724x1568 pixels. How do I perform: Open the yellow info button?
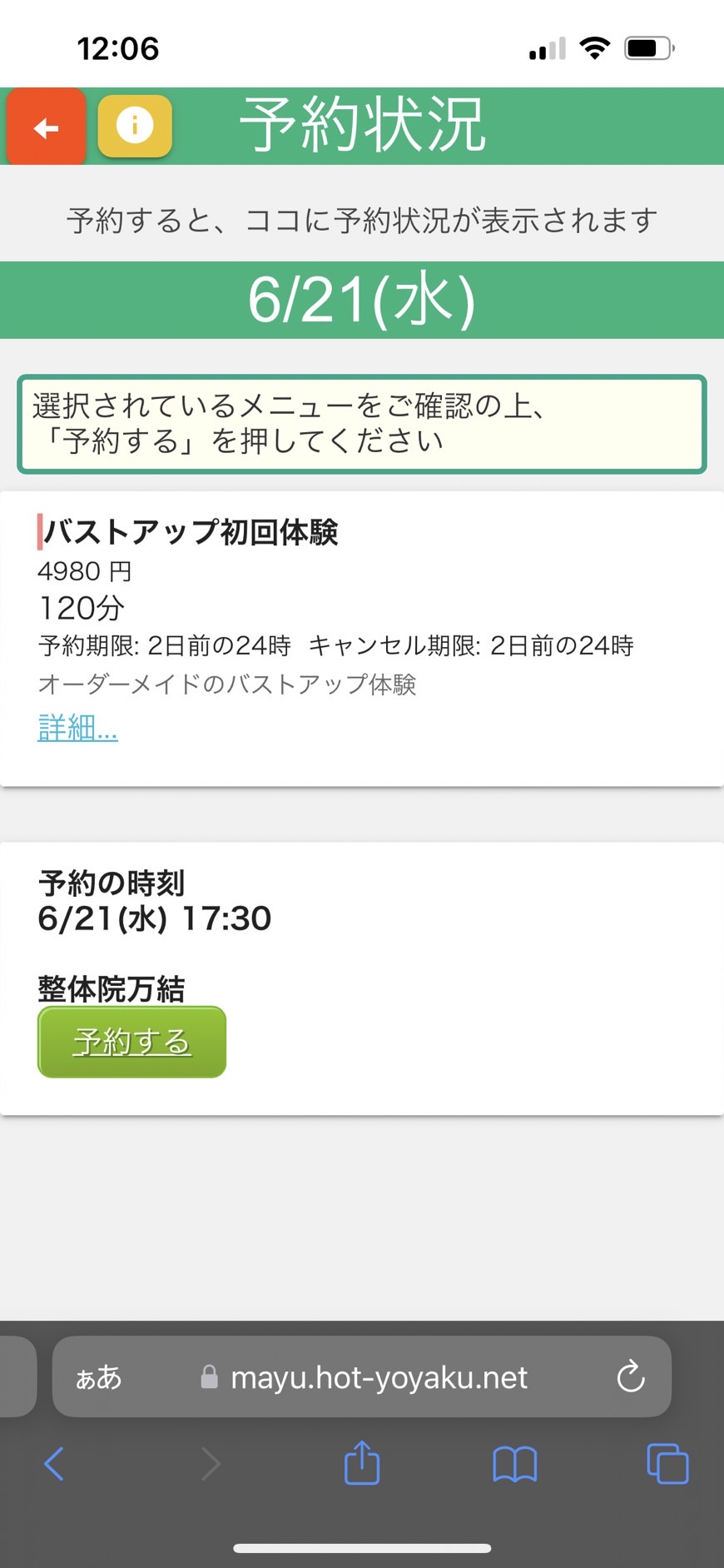[x=135, y=126]
